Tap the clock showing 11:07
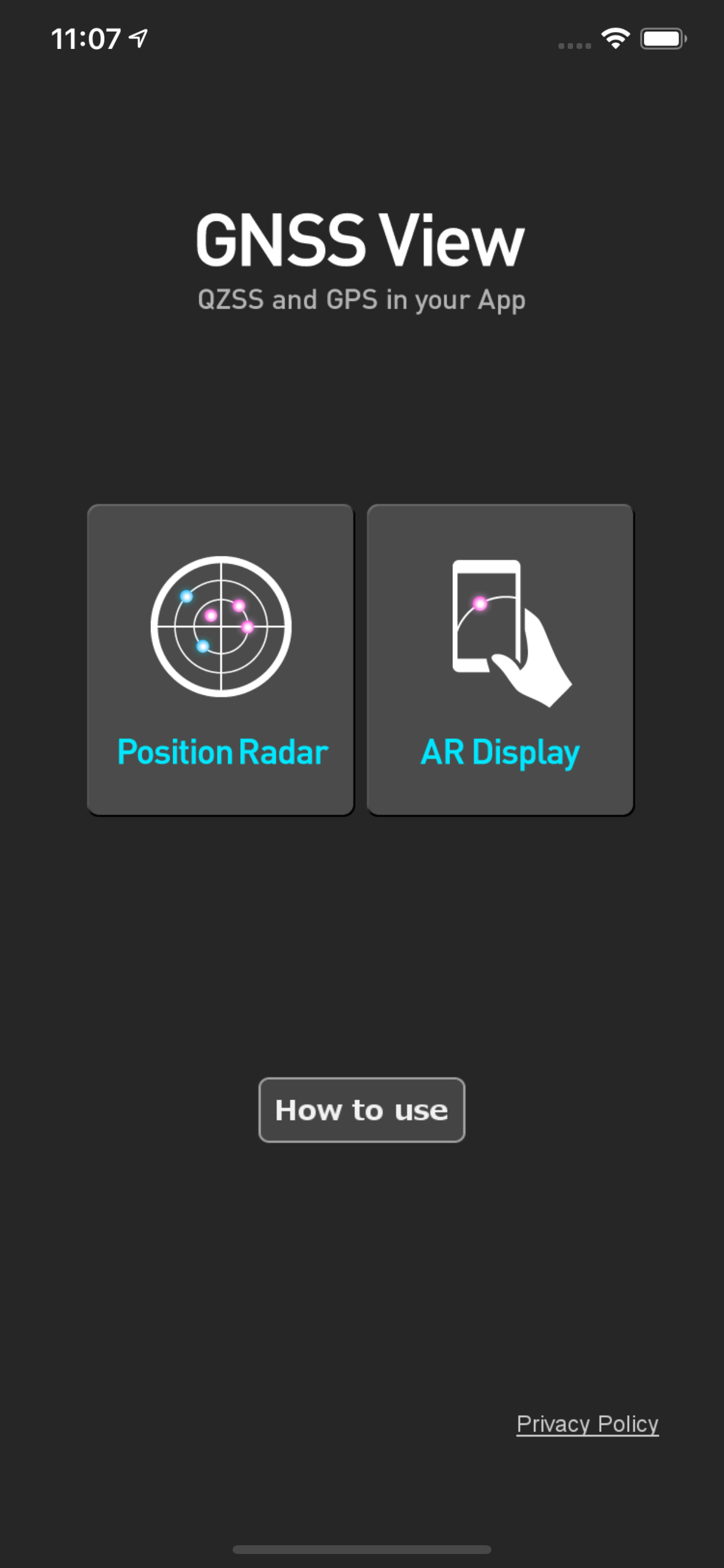Image resolution: width=724 pixels, height=1568 pixels. tap(87, 38)
